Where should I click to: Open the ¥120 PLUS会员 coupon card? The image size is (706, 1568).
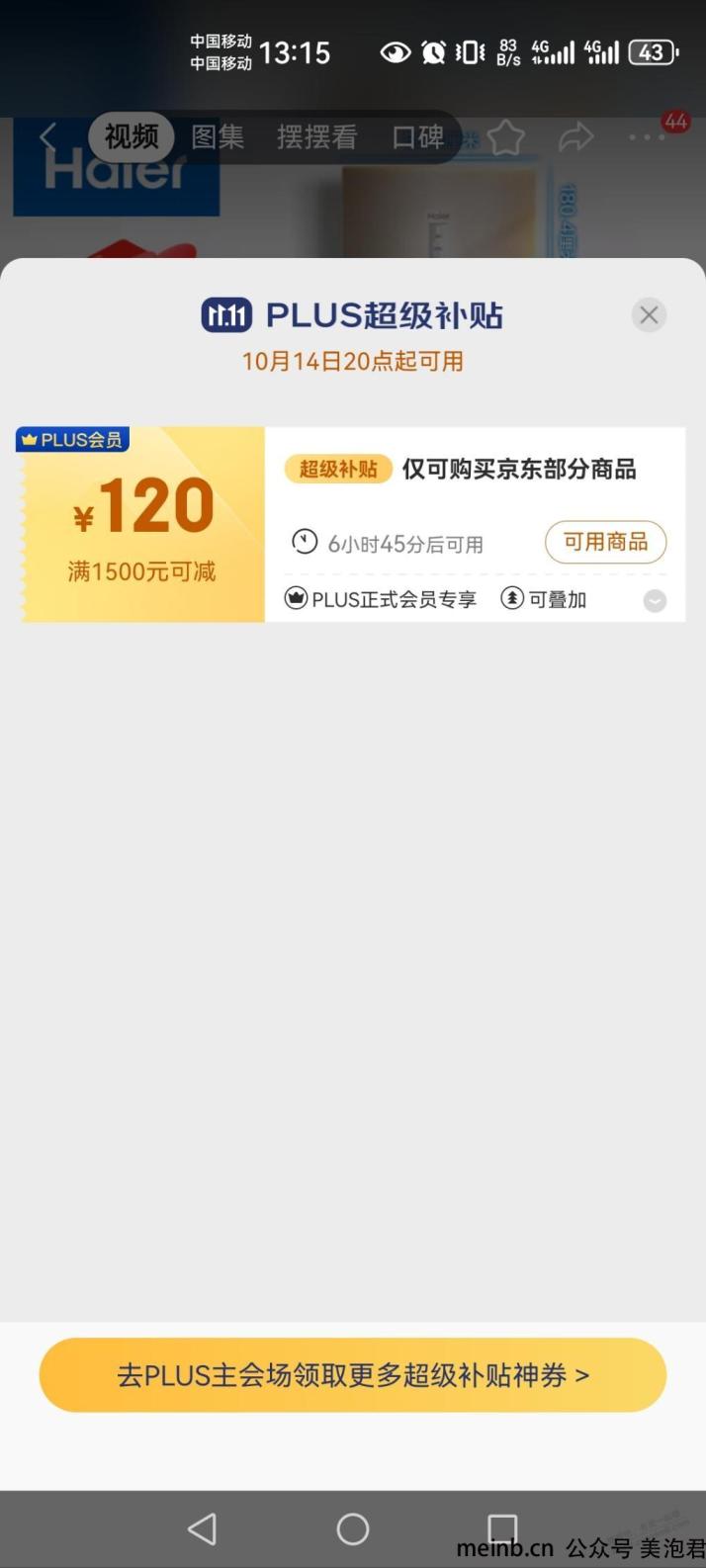pos(350,524)
